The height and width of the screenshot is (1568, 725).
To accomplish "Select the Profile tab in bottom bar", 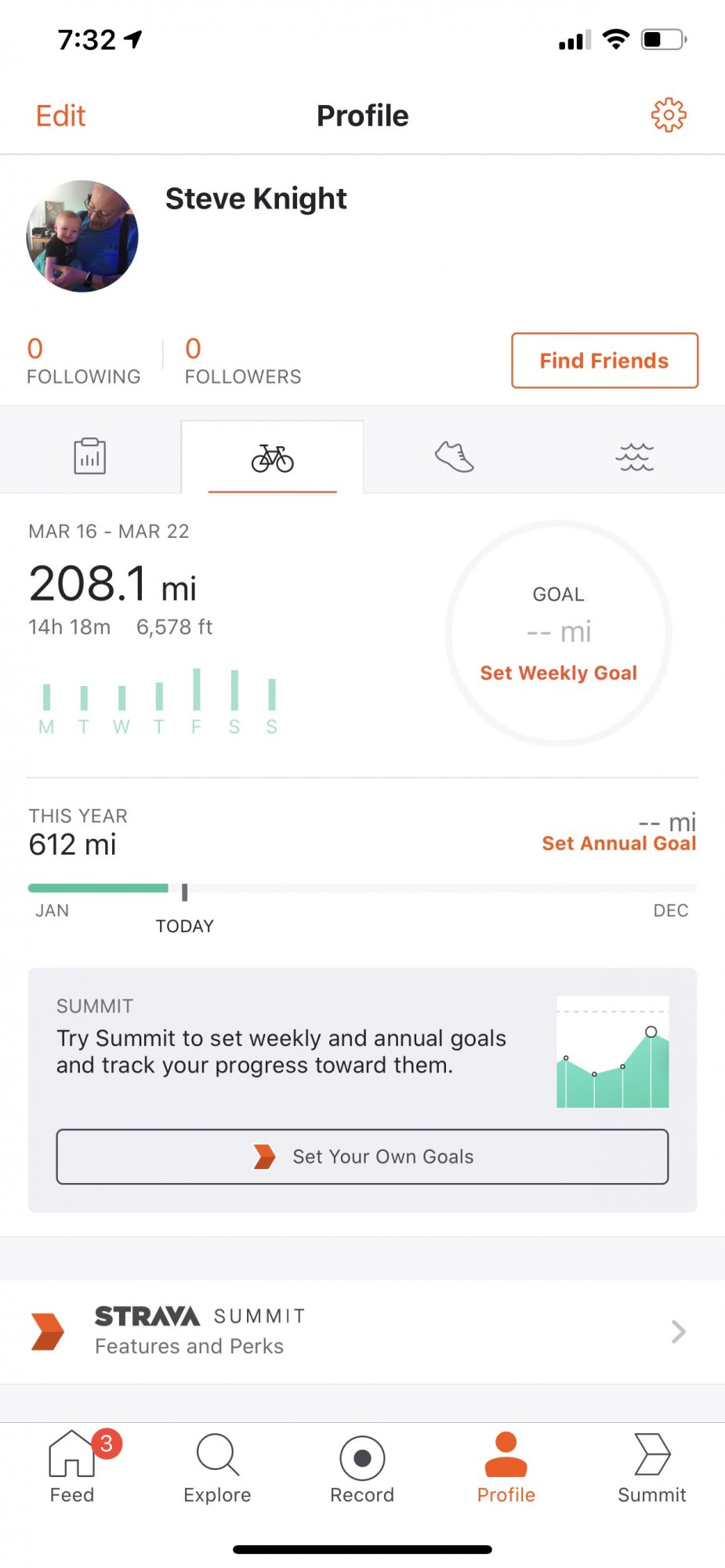I will (x=506, y=1467).
